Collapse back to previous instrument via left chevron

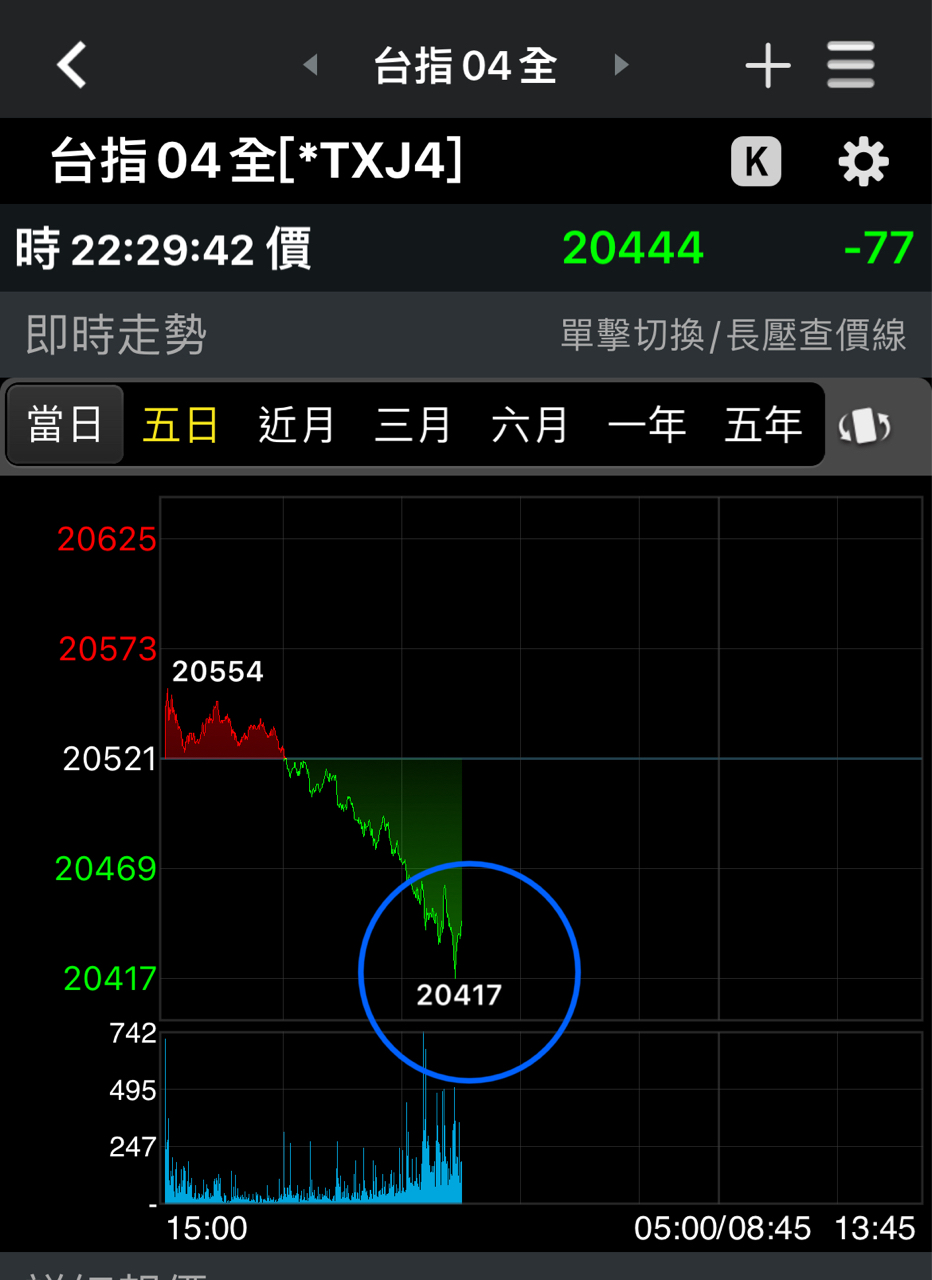[x=310, y=64]
